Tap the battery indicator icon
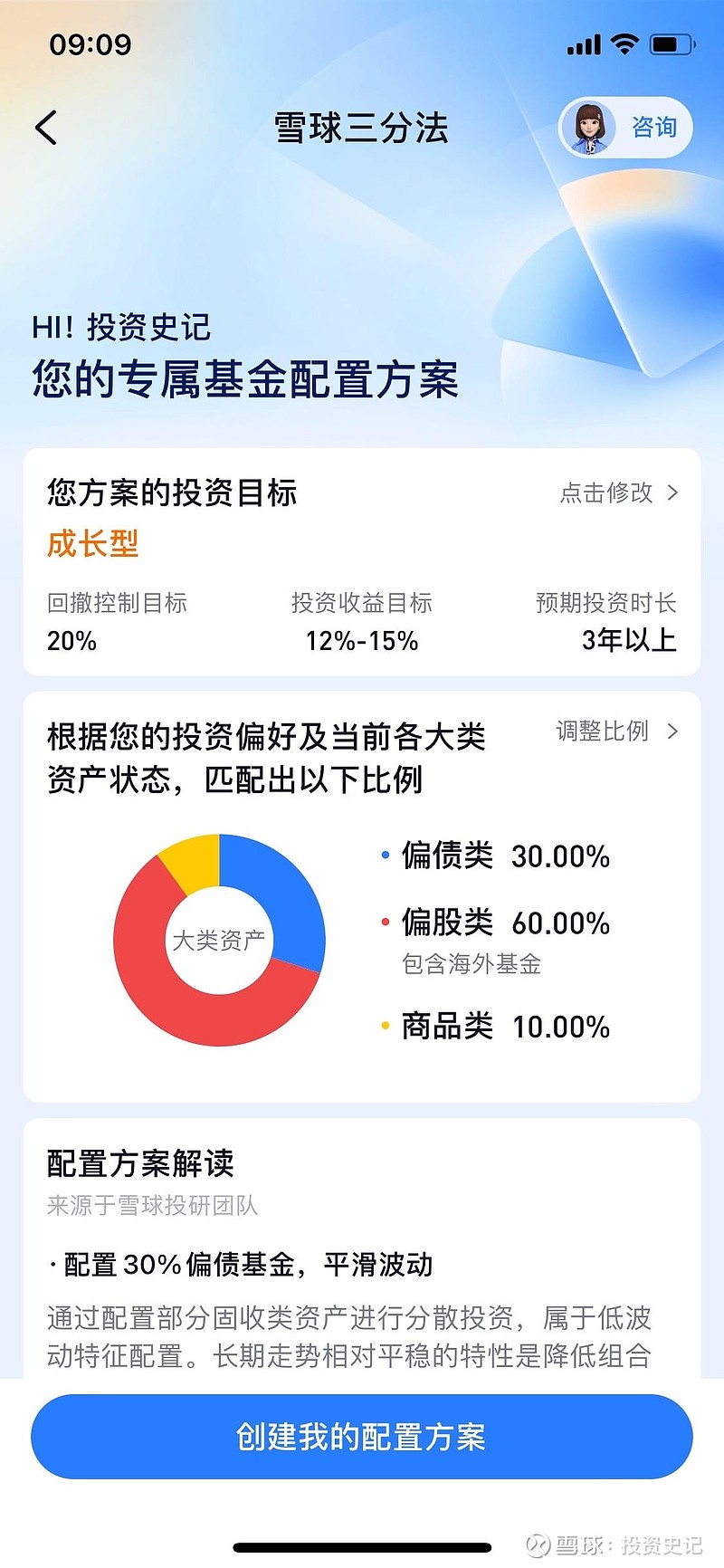This screenshot has width=724, height=1568. [x=673, y=43]
